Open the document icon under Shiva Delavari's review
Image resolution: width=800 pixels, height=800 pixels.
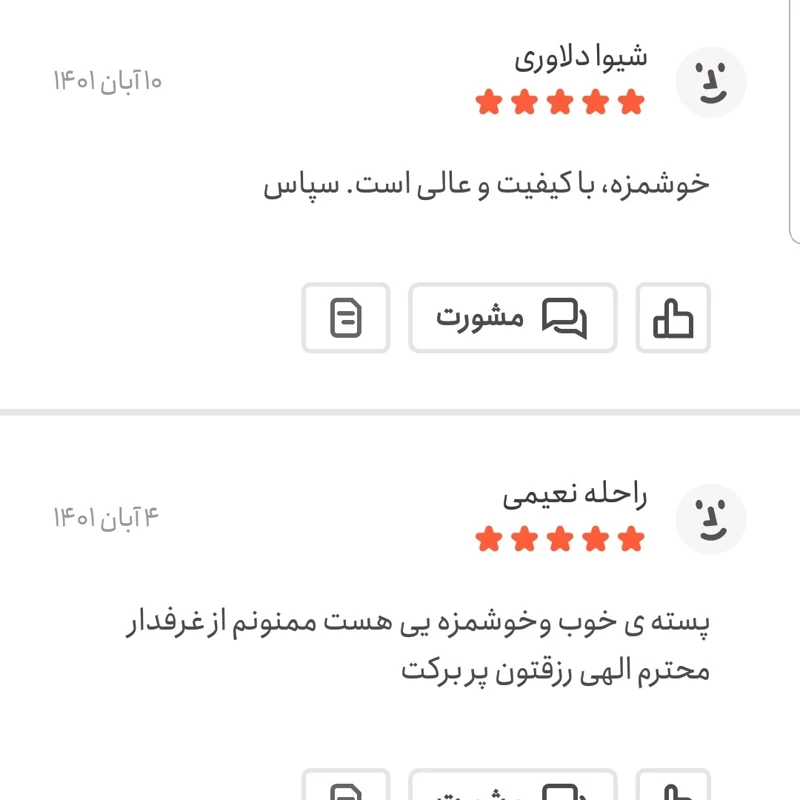[x=346, y=318]
